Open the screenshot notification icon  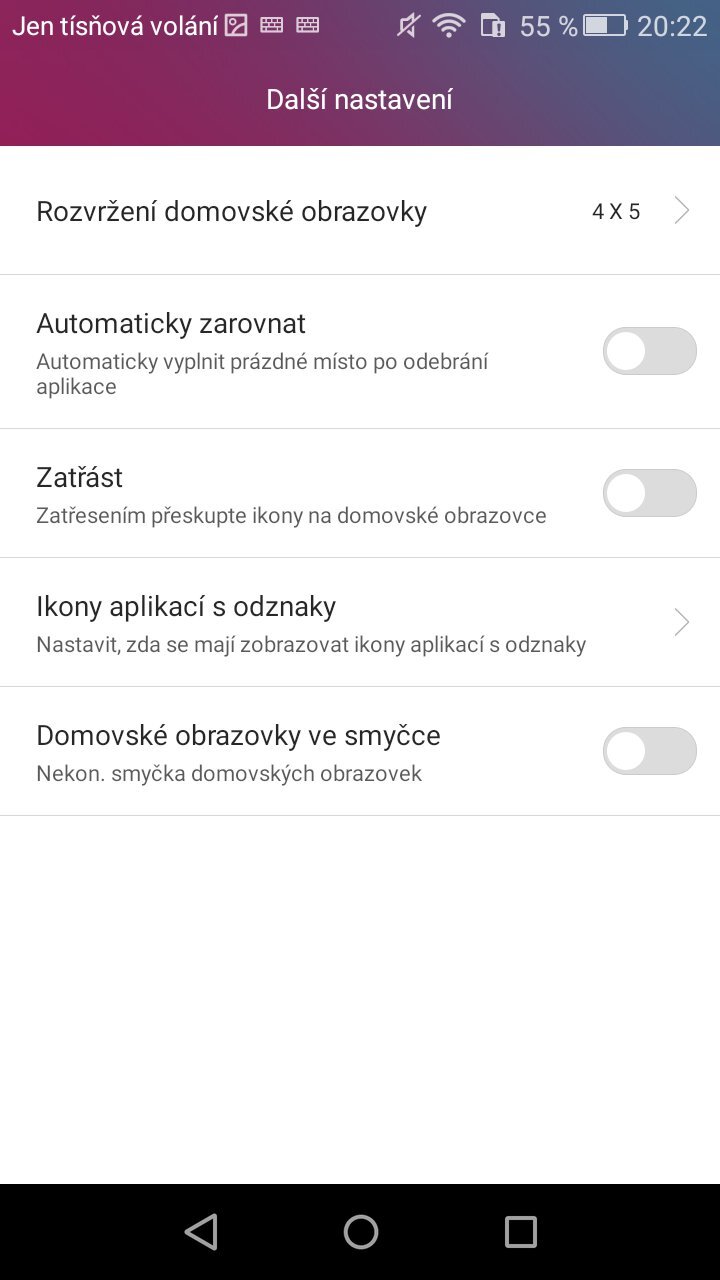pos(236,24)
